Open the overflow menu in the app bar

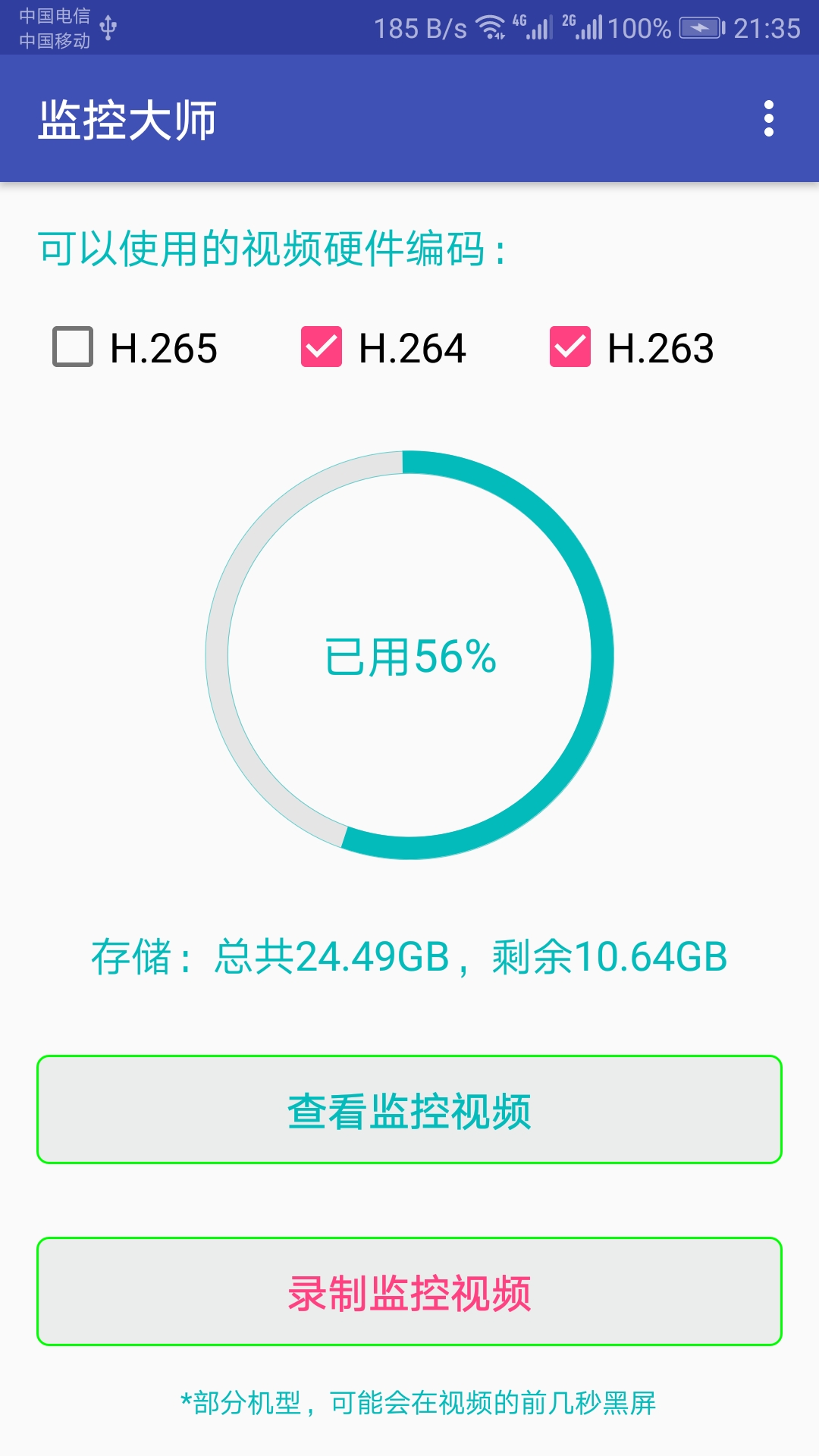click(768, 119)
